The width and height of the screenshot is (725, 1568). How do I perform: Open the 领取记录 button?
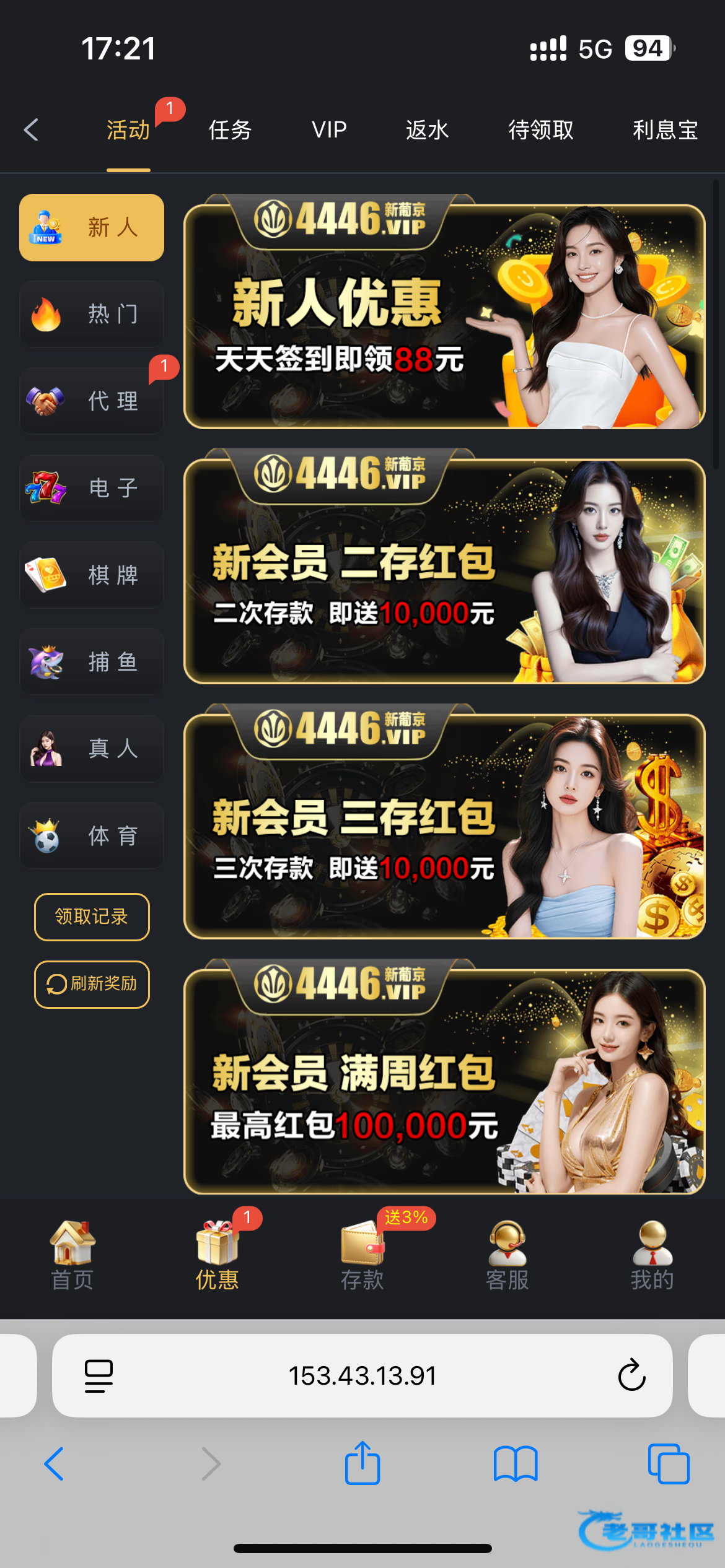92,917
